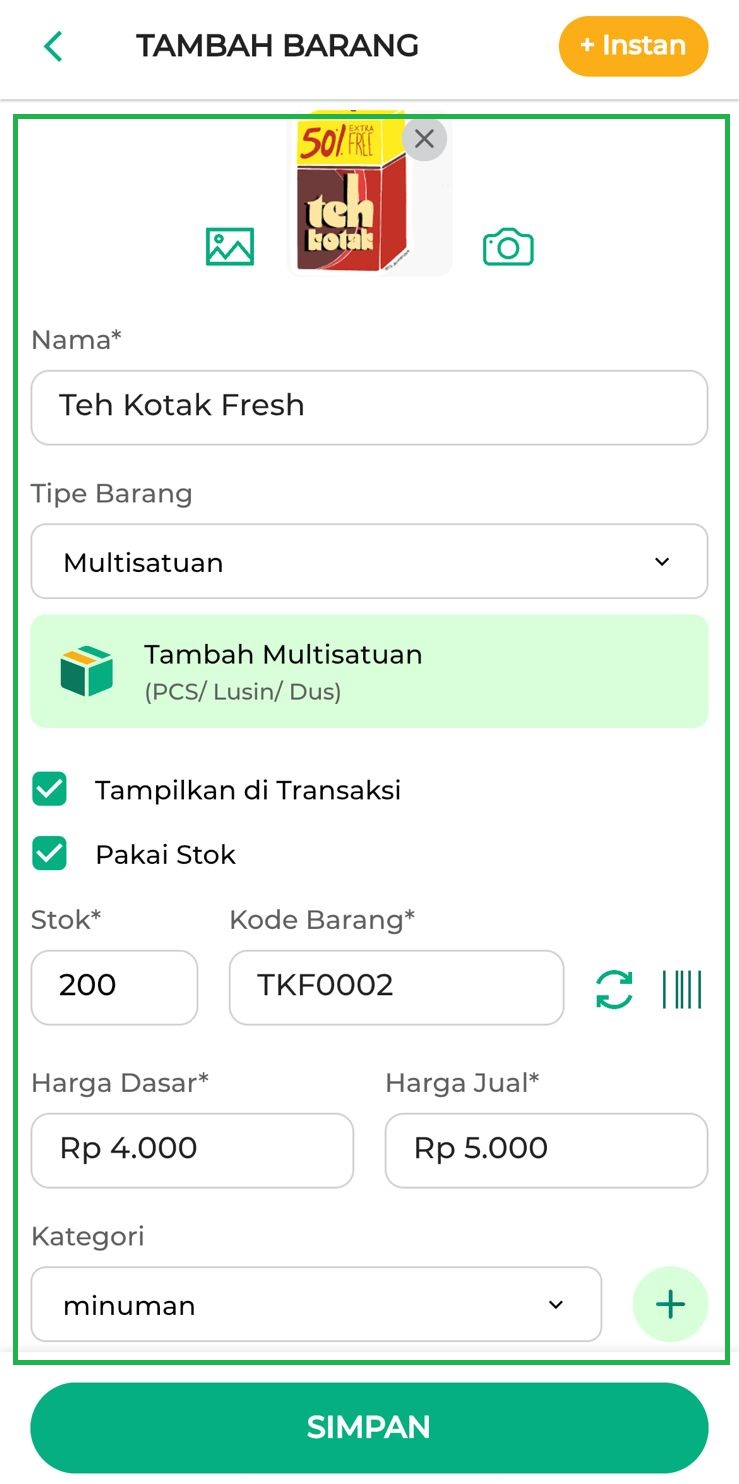This screenshot has height=1484, width=739.
Task: Open Tambah Multisatuan card
Action: pyautogui.click(x=369, y=671)
